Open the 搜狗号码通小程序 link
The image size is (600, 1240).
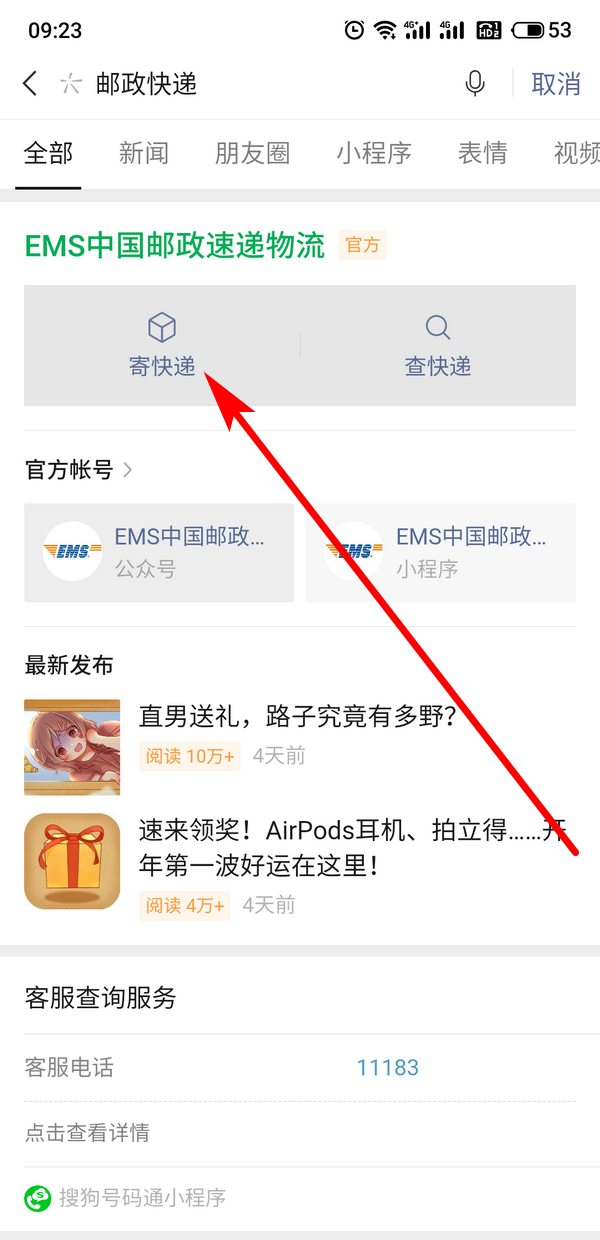(140, 1197)
